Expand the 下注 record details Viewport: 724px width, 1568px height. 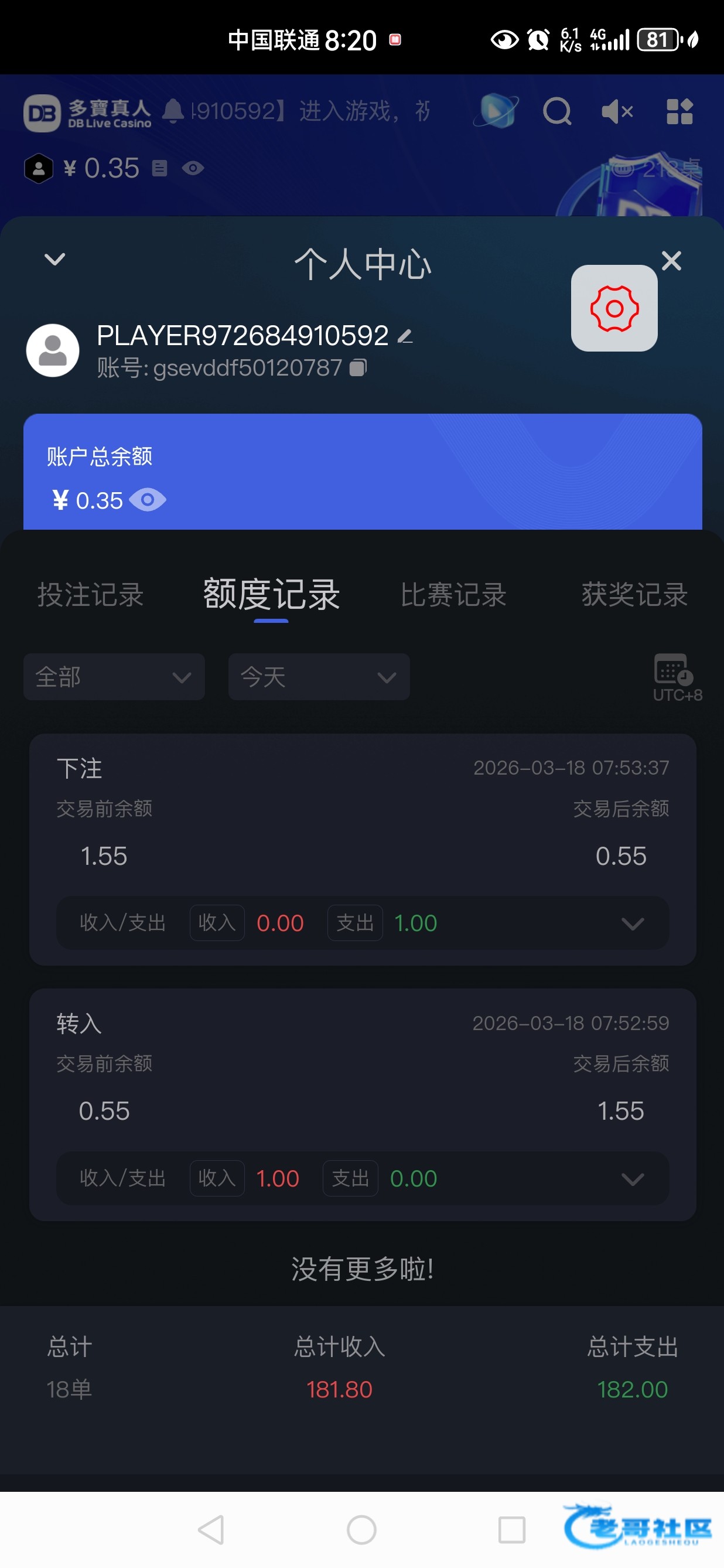(633, 923)
